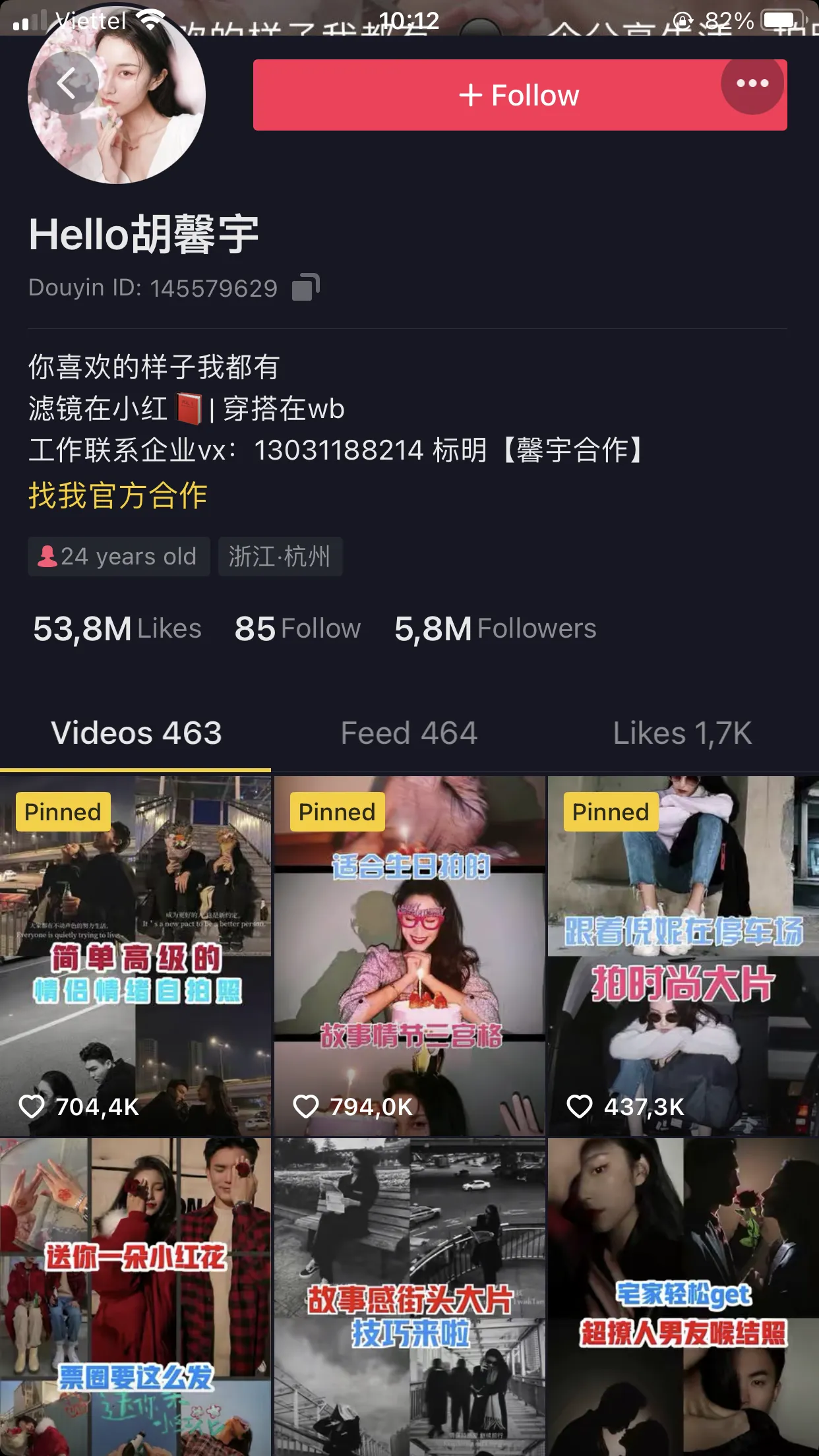Open pinned video with 794,0K likes
Image resolution: width=819 pixels, height=1456 pixels.
[x=409, y=956]
